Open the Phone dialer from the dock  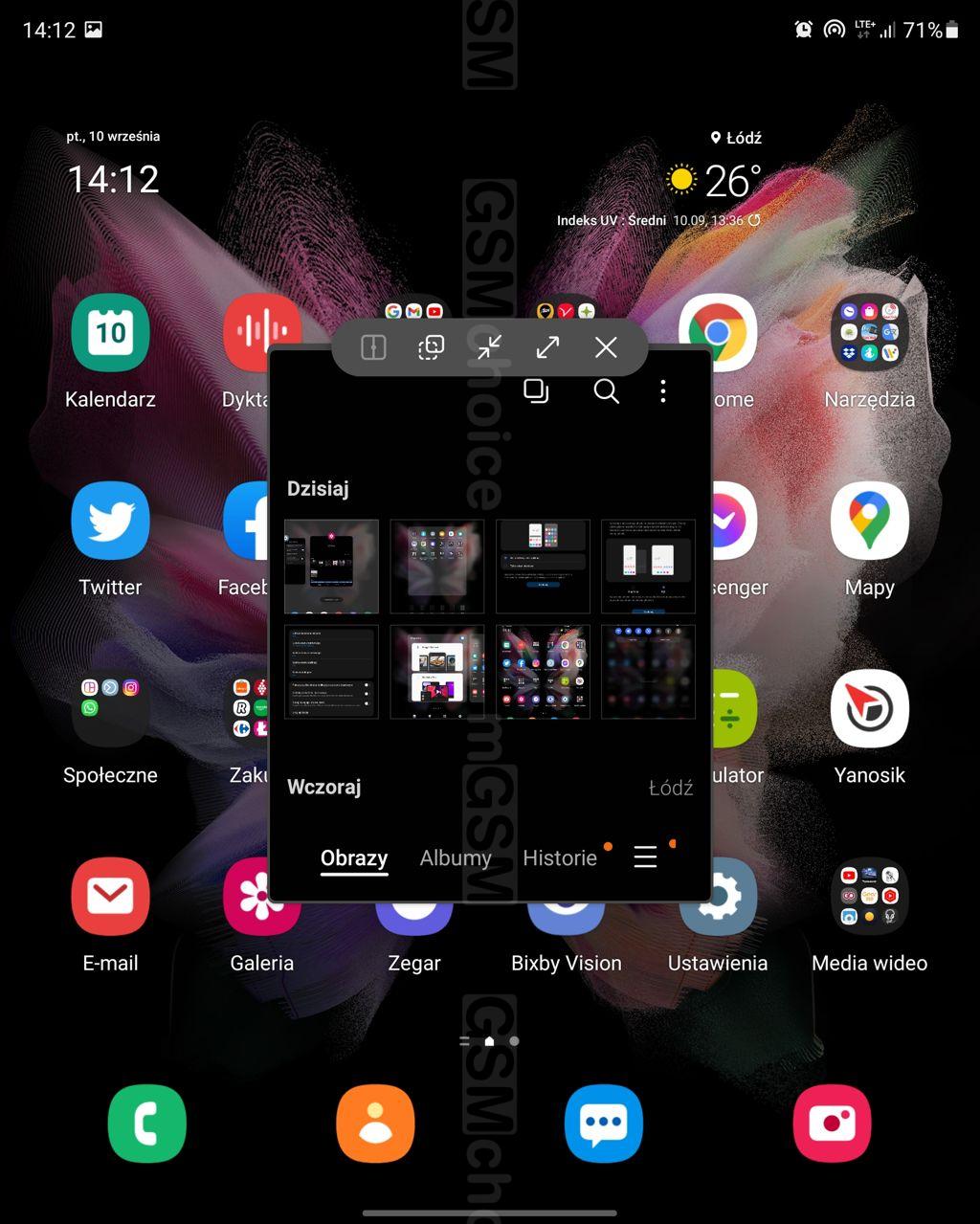click(146, 1124)
